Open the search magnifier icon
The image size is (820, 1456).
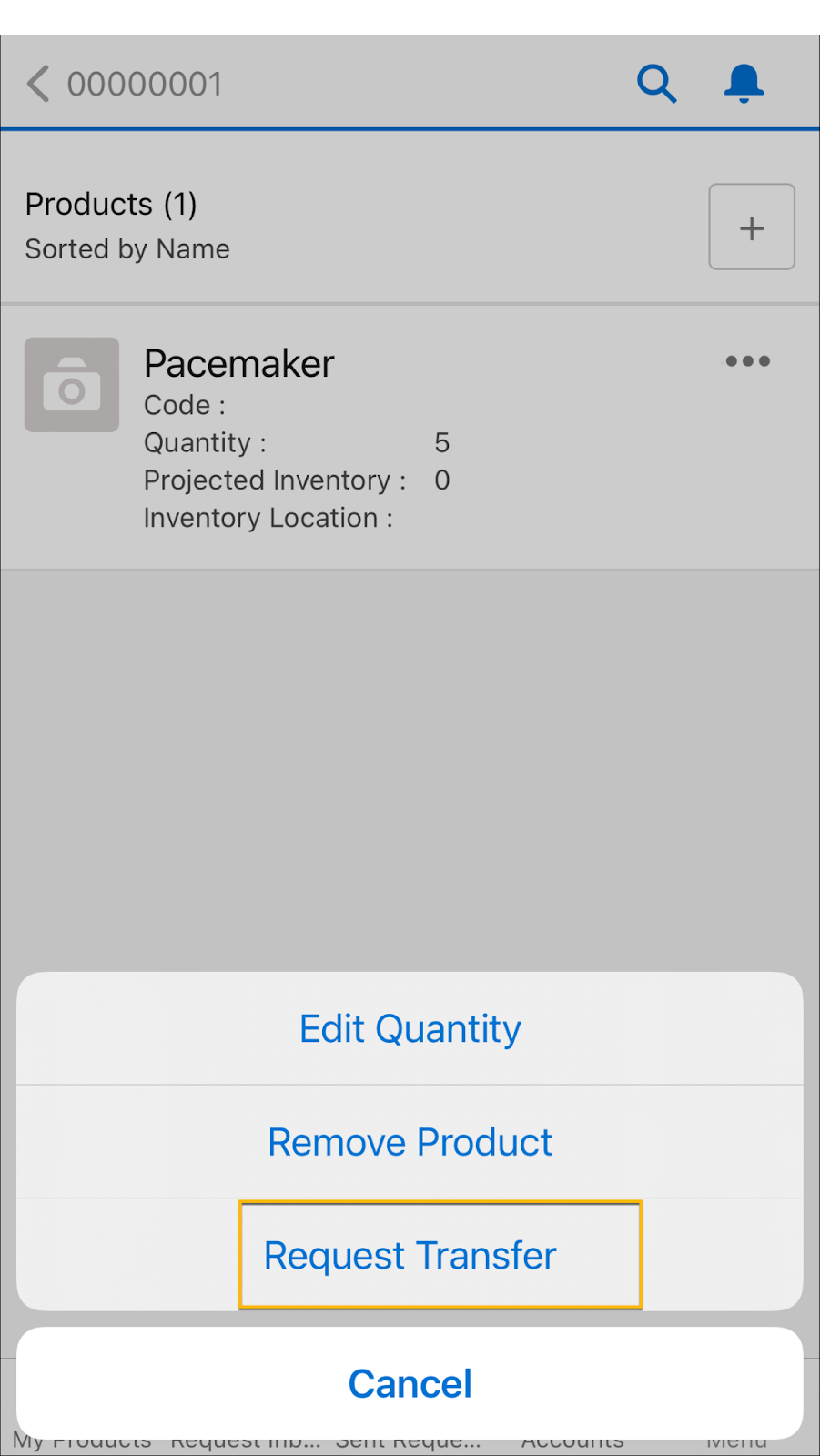(656, 84)
